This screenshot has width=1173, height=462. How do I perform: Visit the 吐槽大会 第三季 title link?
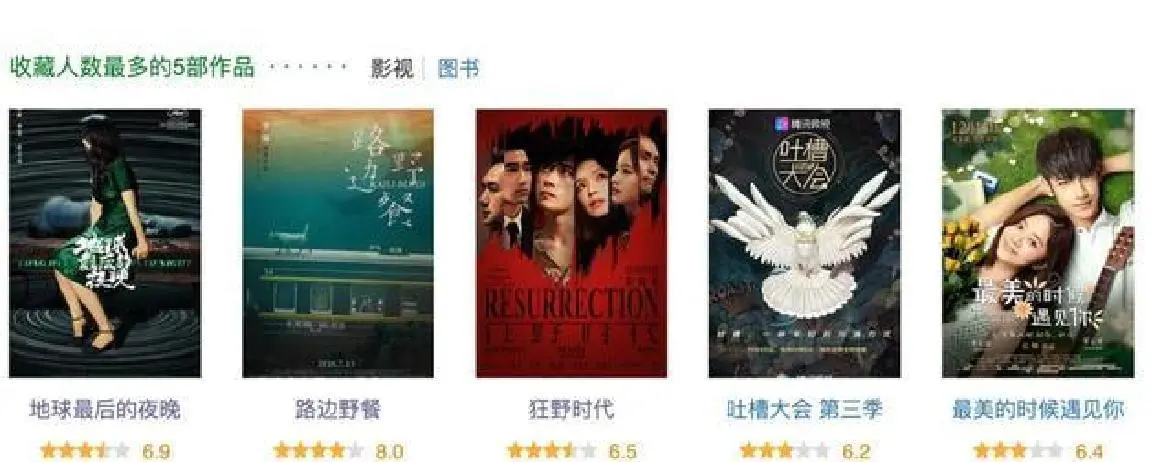pos(804,410)
